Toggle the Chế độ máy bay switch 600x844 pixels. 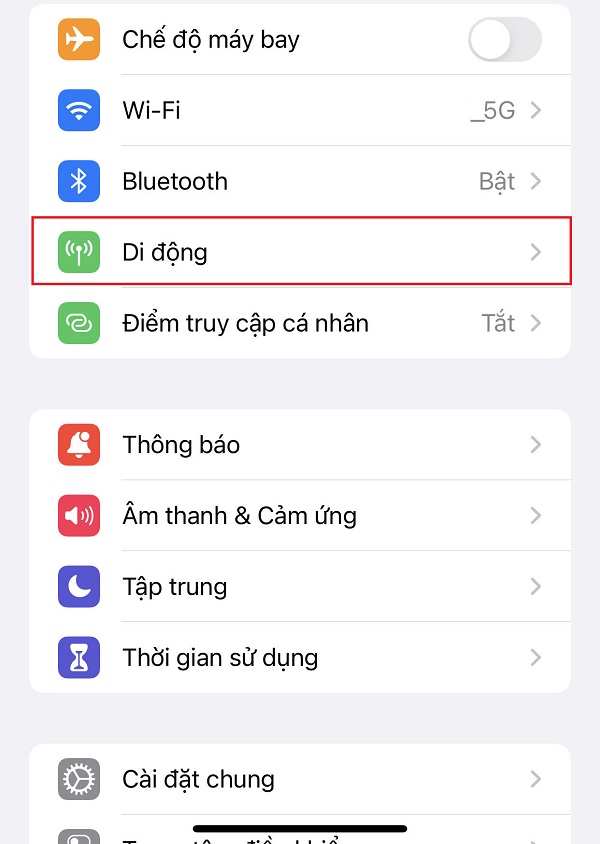504,40
